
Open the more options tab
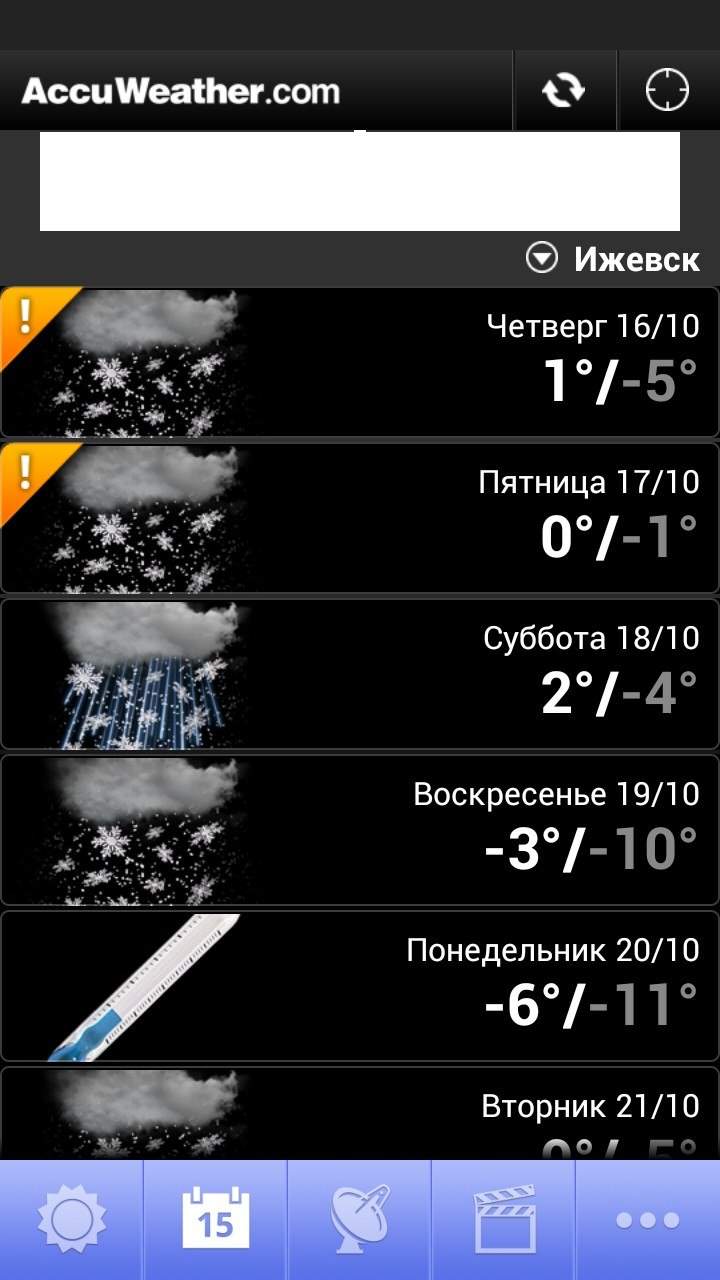pyautogui.click(x=648, y=1220)
